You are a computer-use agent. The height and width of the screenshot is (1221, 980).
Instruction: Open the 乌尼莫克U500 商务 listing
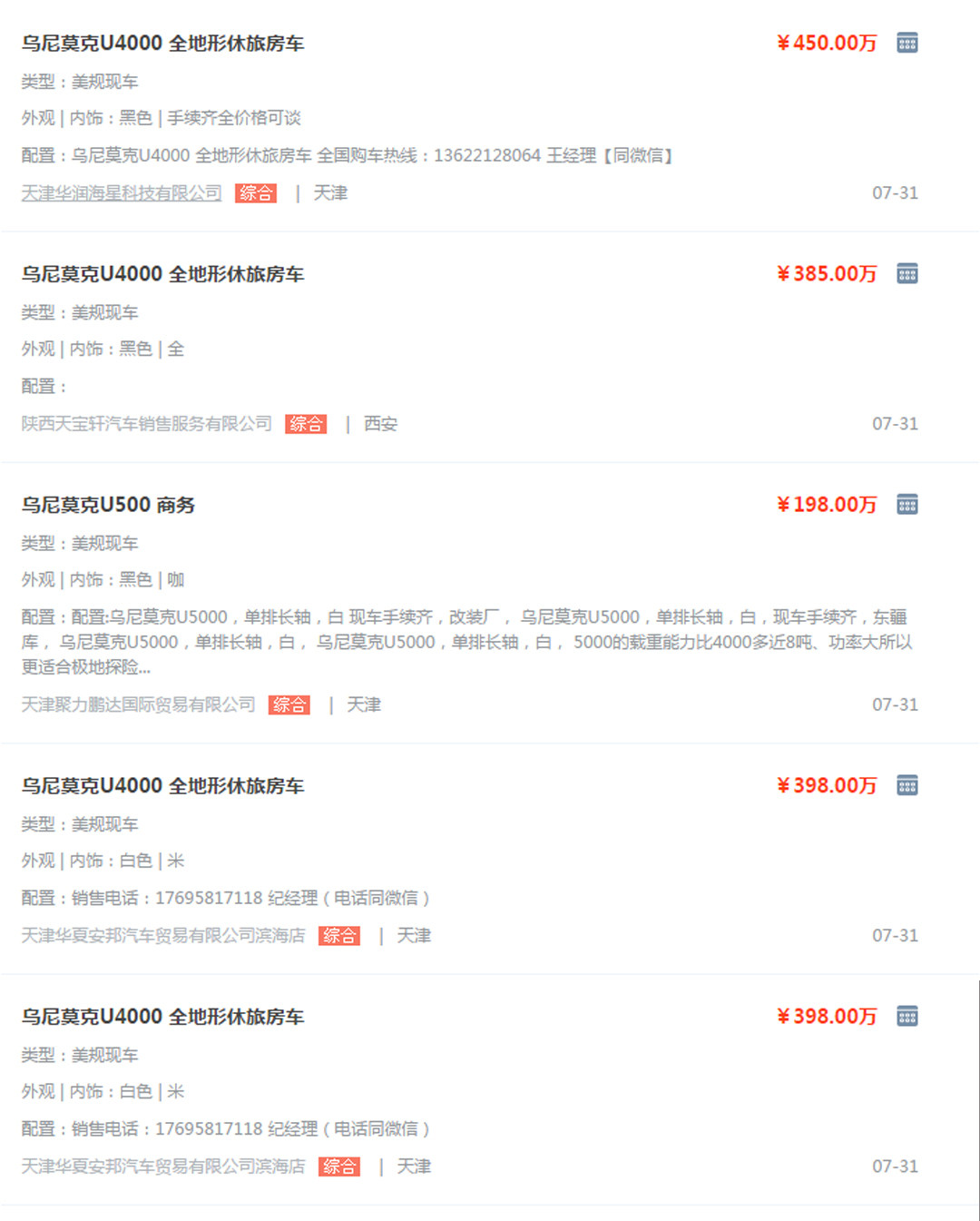pos(109,505)
